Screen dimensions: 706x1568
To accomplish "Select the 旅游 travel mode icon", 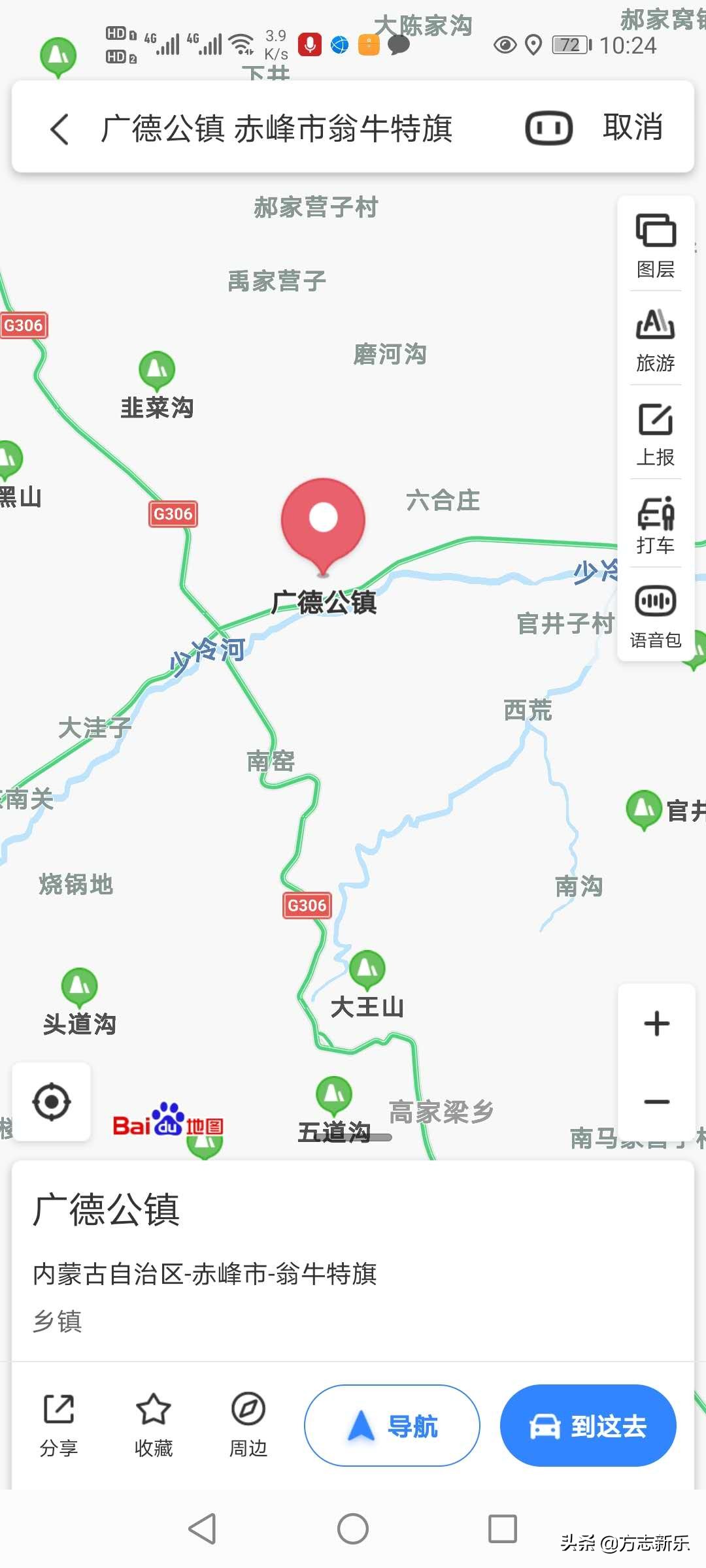I will (656, 340).
